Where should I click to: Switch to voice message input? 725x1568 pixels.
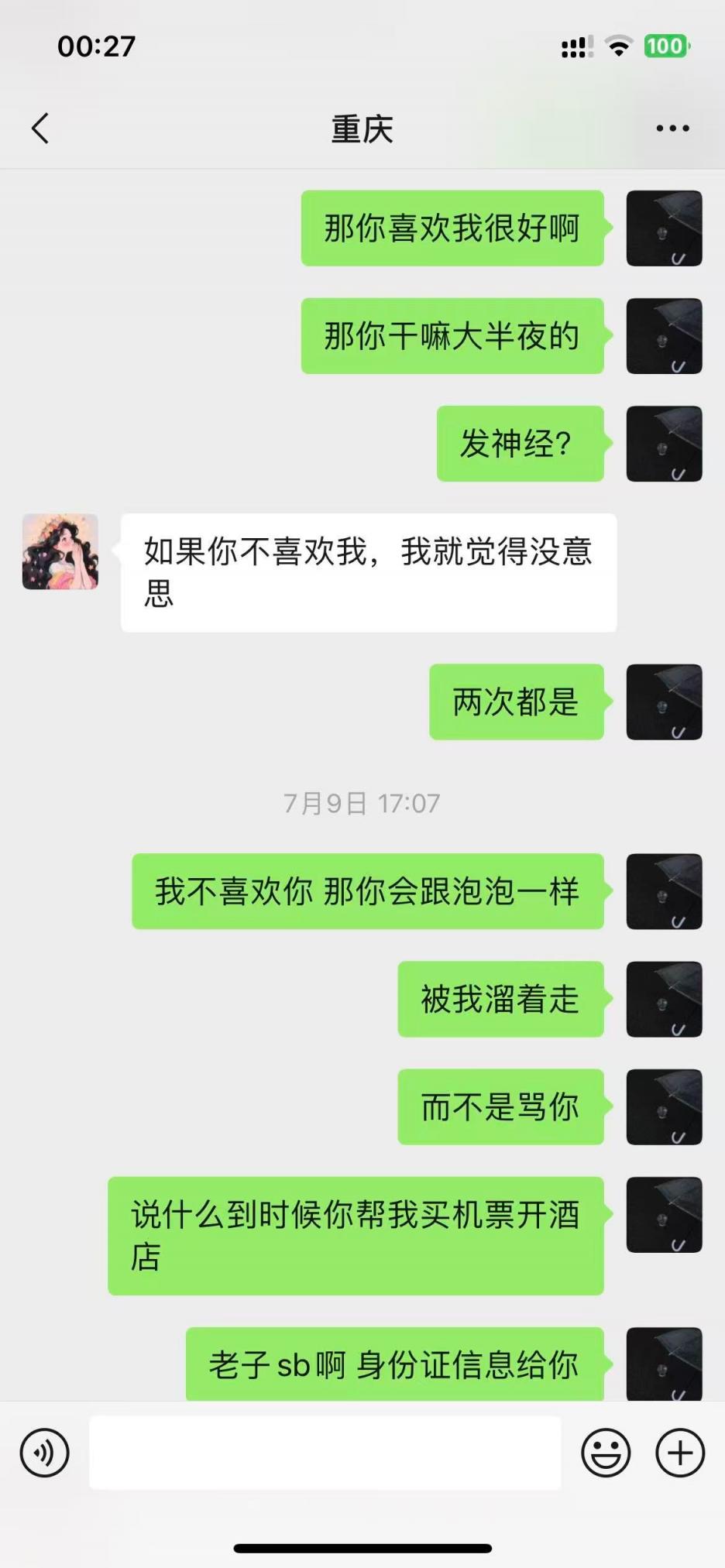click(44, 1453)
